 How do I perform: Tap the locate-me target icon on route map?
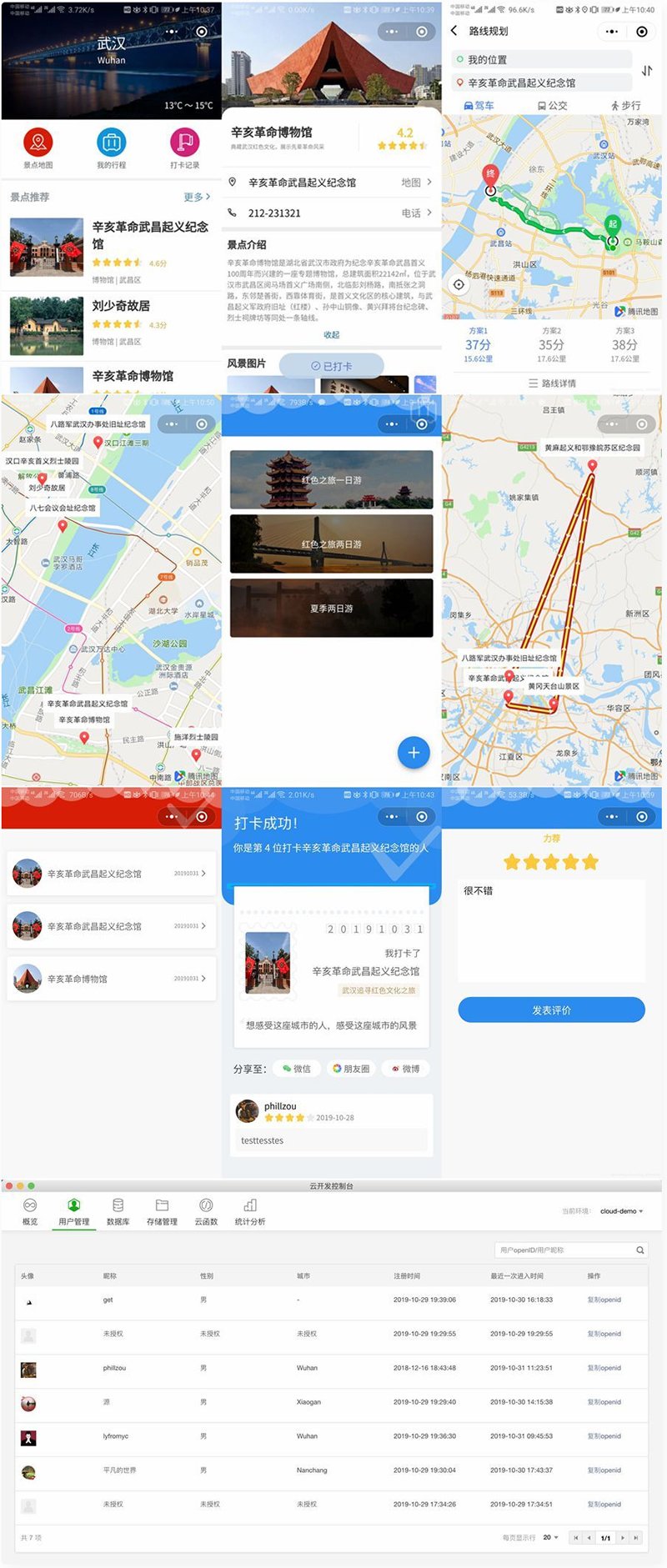click(x=459, y=283)
